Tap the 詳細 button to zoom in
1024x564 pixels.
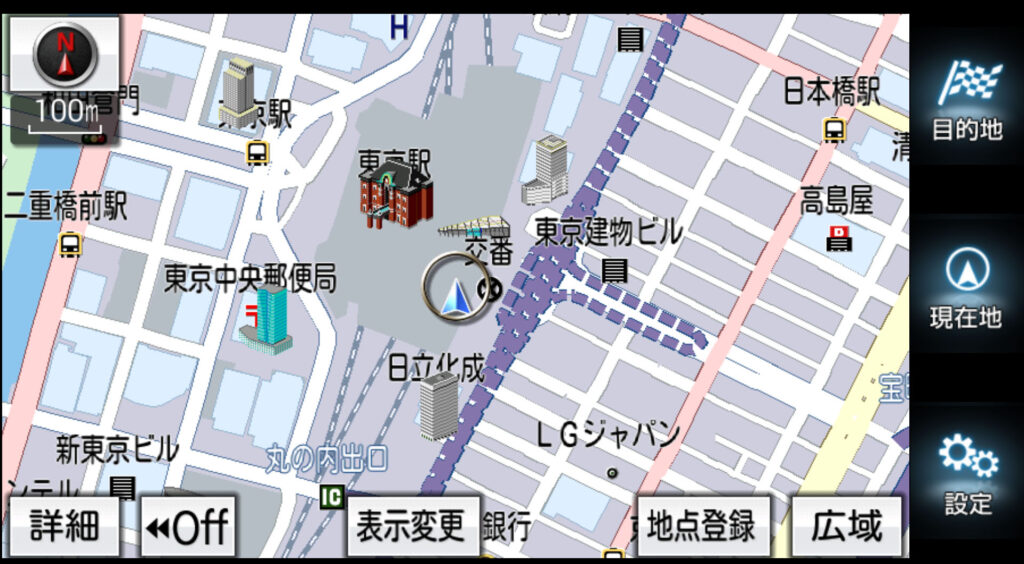tap(66, 525)
